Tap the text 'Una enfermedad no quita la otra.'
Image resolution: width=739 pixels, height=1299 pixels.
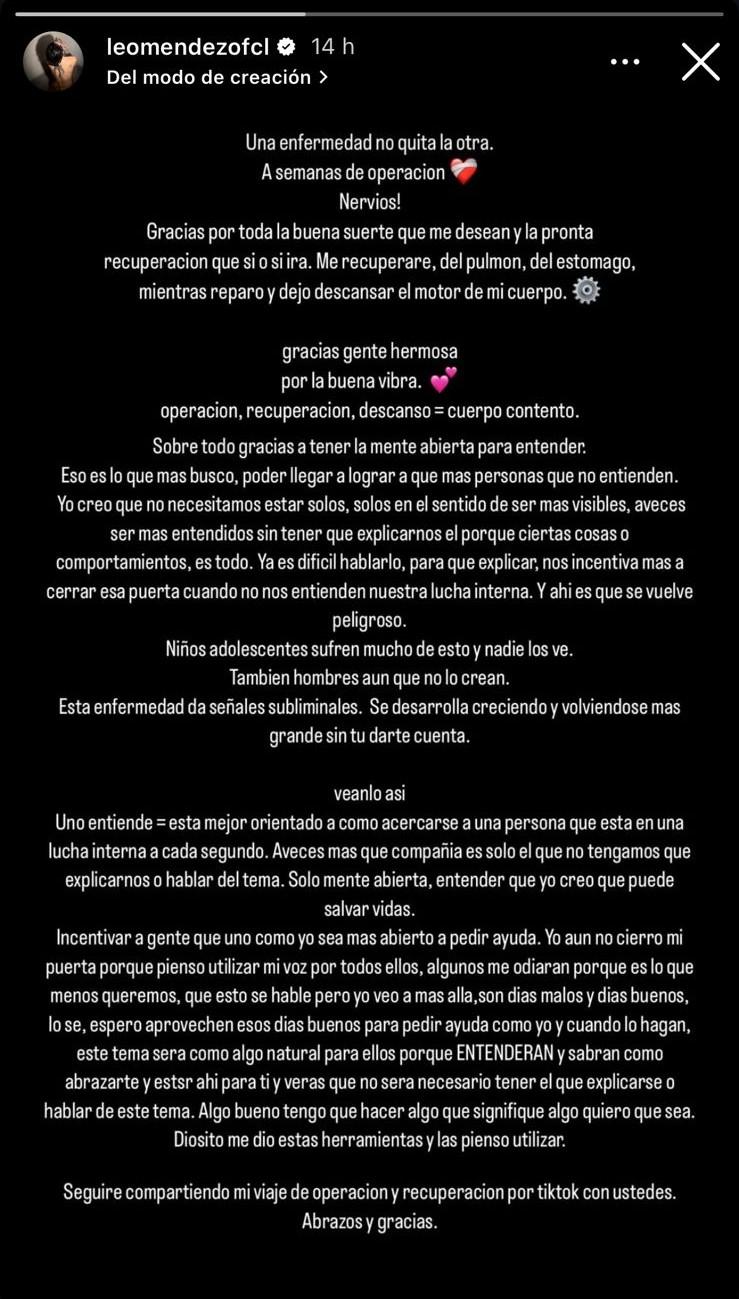[x=369, y=142]
